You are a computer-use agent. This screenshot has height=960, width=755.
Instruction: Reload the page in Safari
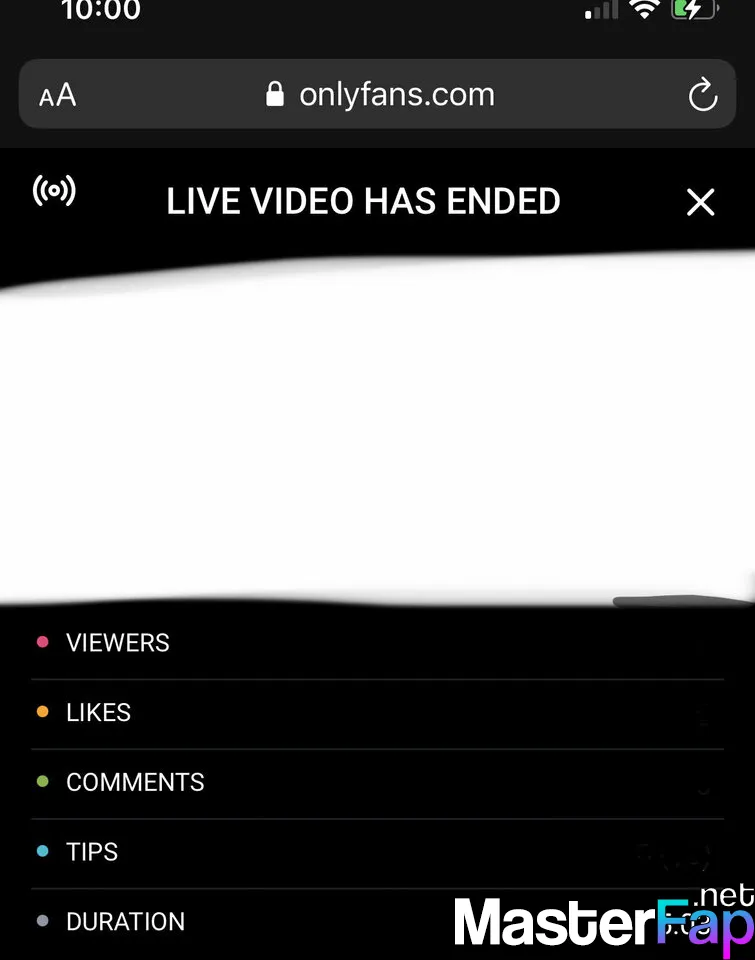pos(703,96)
